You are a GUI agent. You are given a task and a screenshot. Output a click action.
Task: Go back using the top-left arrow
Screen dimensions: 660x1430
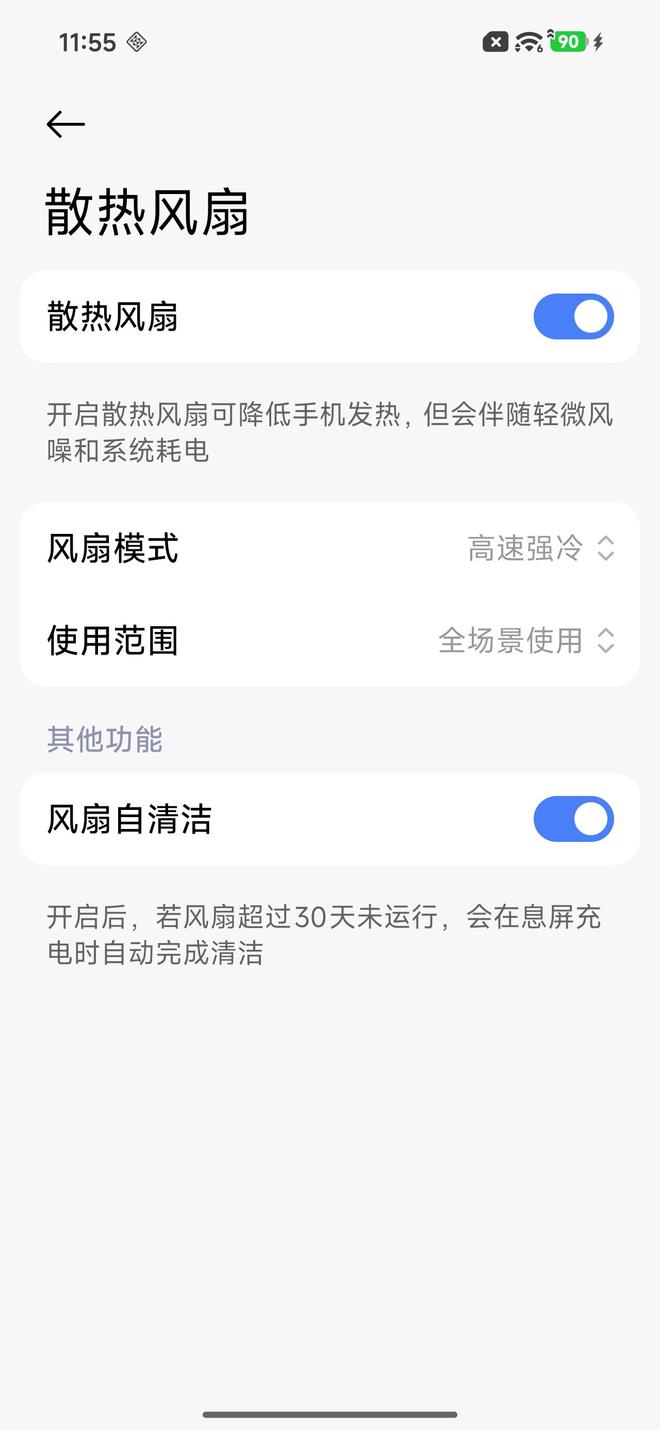(x=66, y=124)
